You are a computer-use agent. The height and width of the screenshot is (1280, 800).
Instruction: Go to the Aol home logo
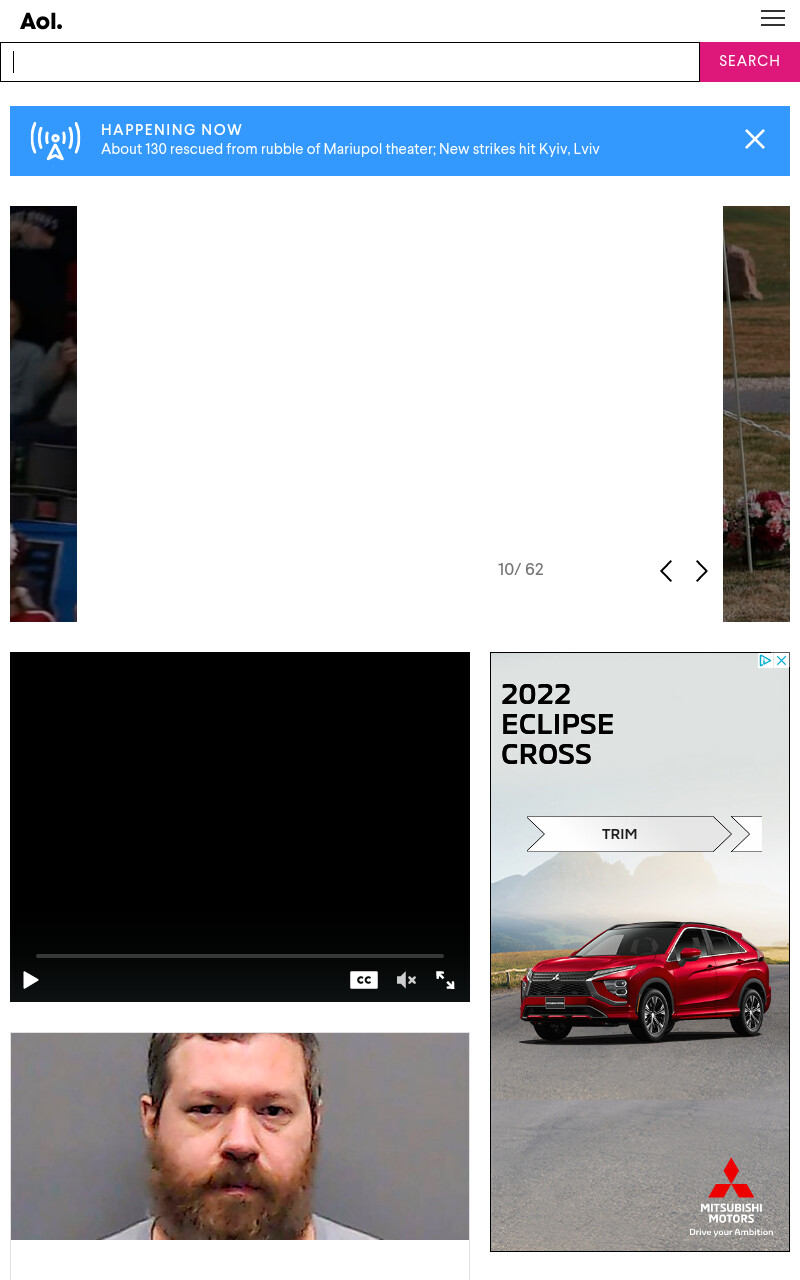pos(41,21)
